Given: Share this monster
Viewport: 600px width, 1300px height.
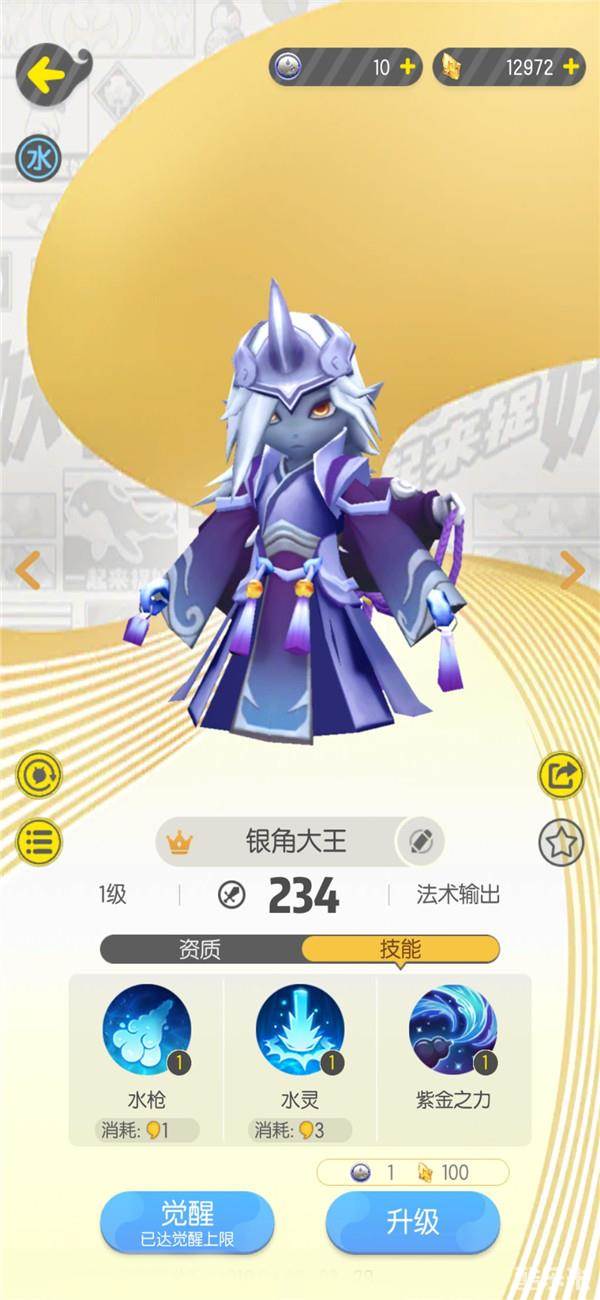Looking at the screenshot, I should (x=560, y=775).
